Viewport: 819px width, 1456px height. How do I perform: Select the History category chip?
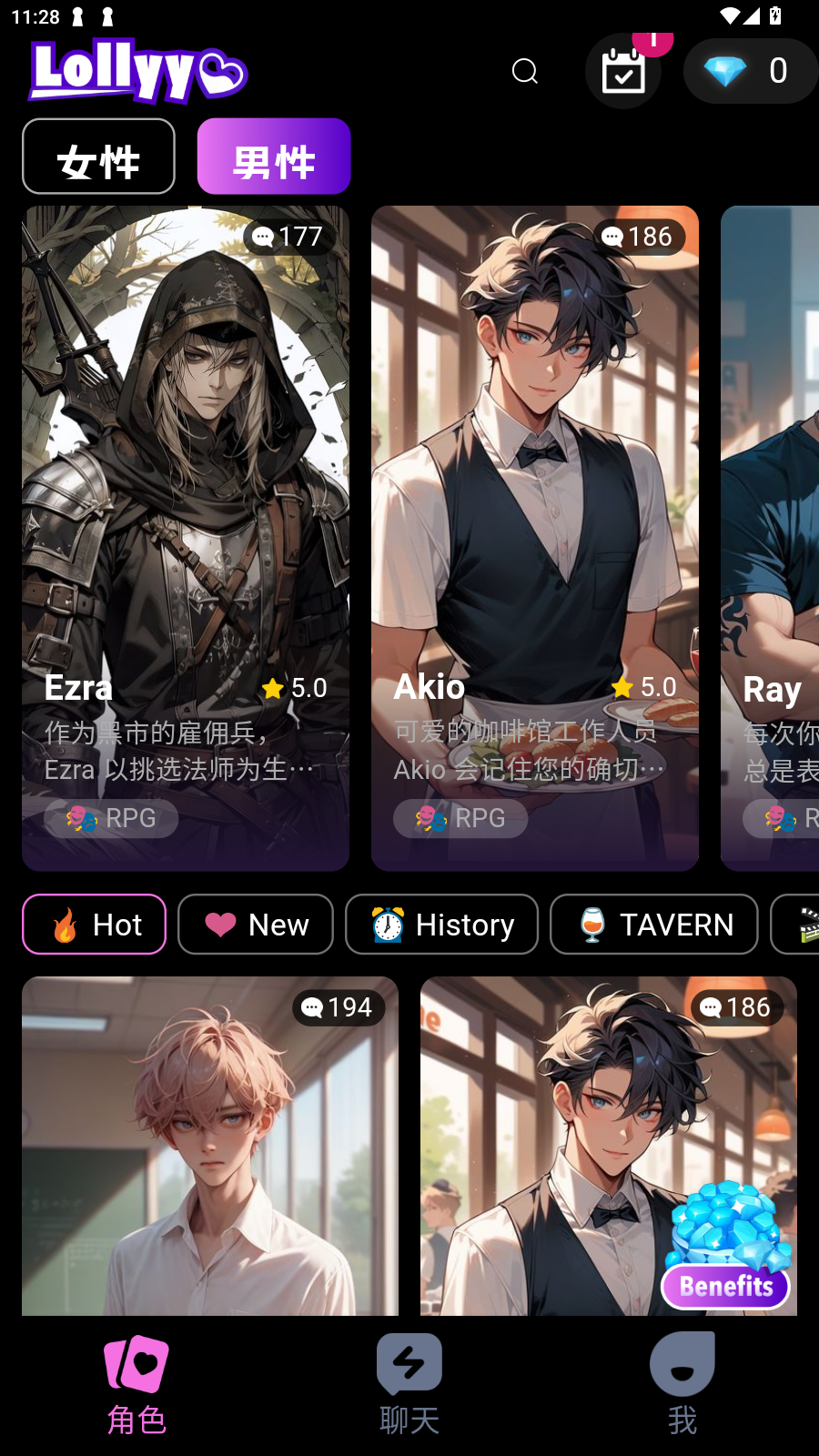click(x=441, y=925)
